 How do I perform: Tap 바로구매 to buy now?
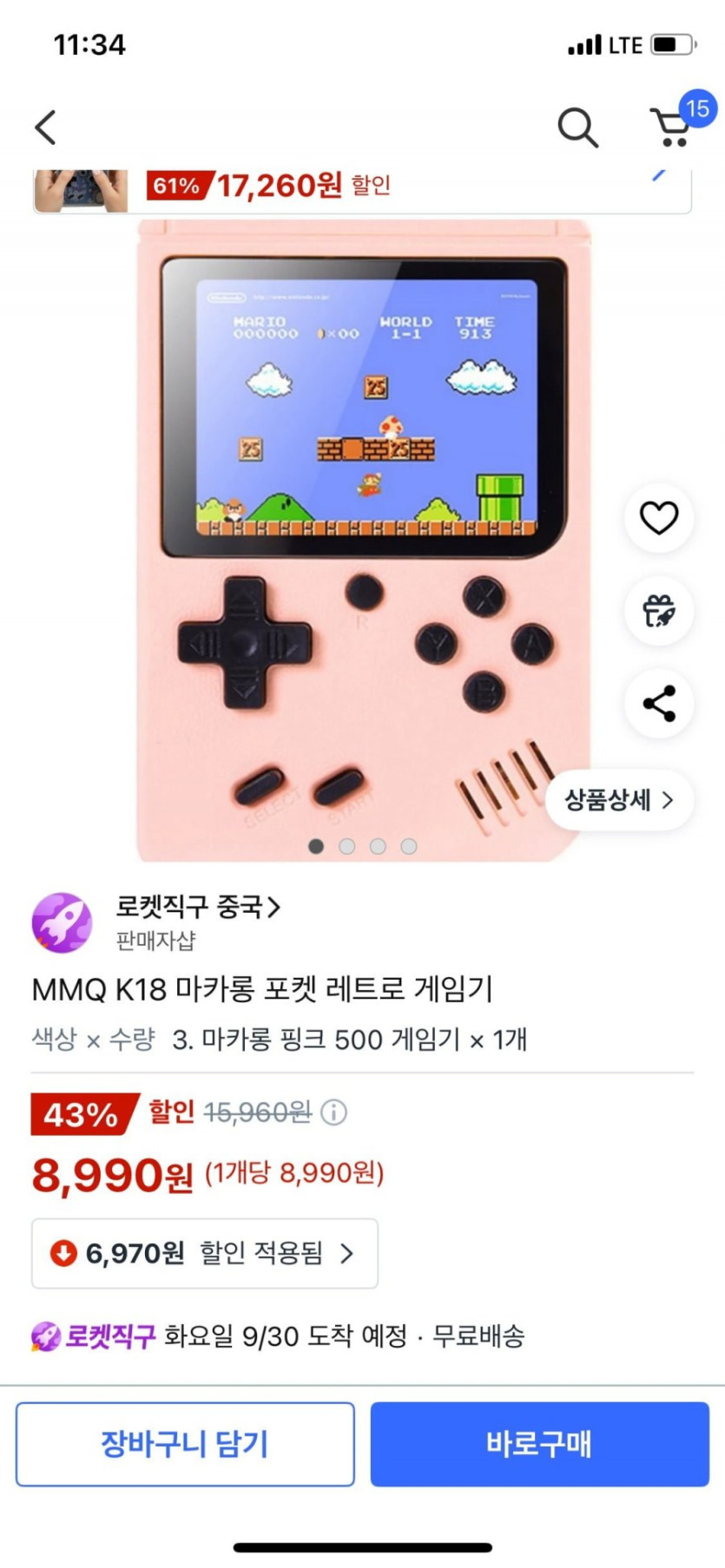538,1443
